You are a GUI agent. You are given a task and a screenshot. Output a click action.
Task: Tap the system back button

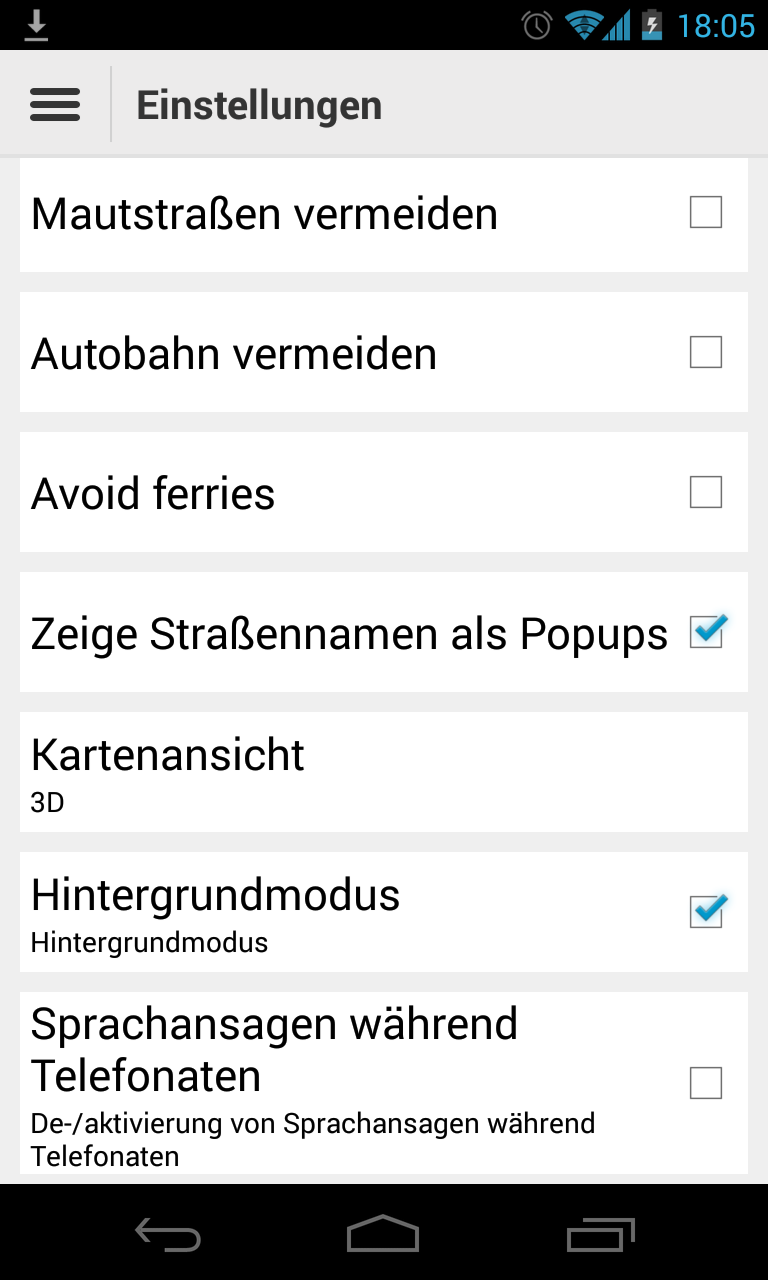[x=168, y=1235]
